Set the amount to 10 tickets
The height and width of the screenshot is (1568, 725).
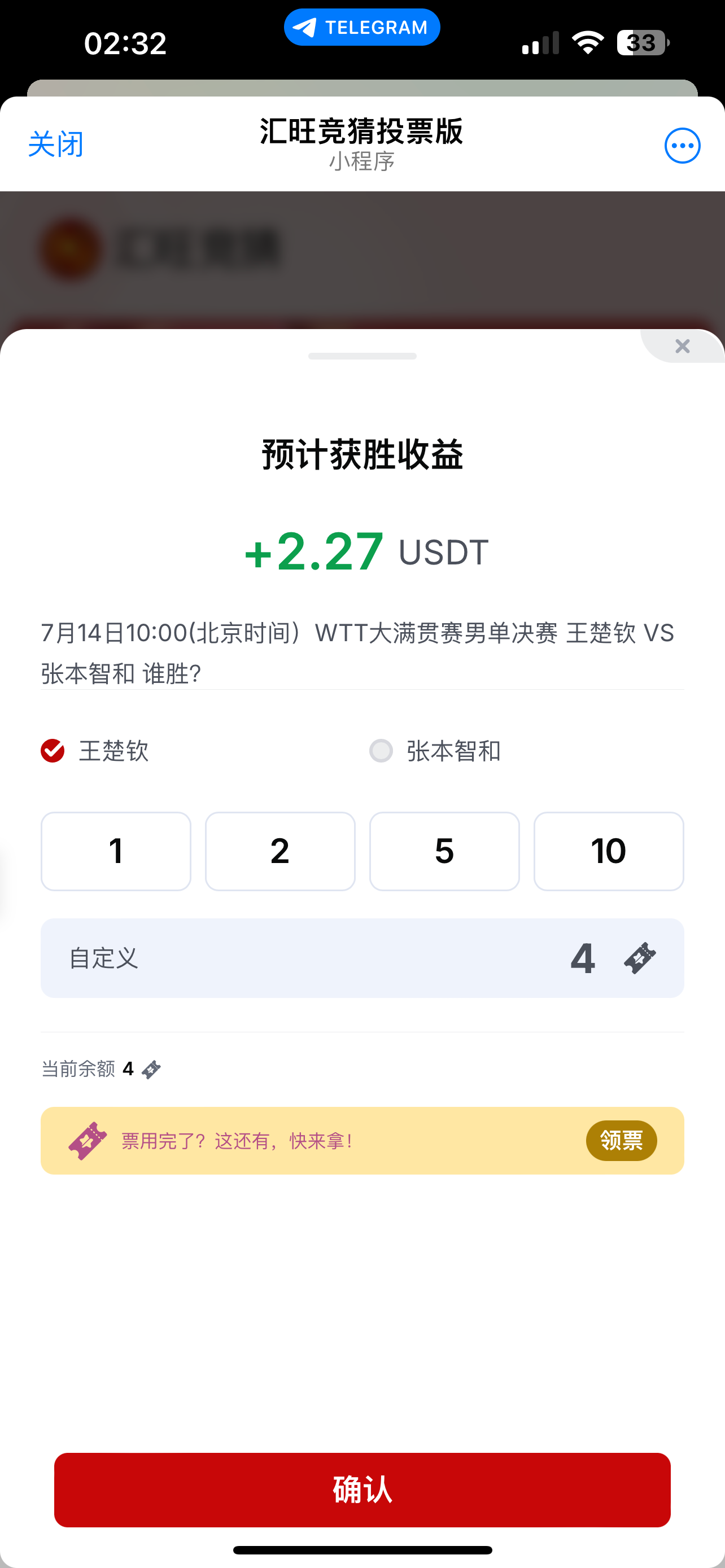click(609, 851)
